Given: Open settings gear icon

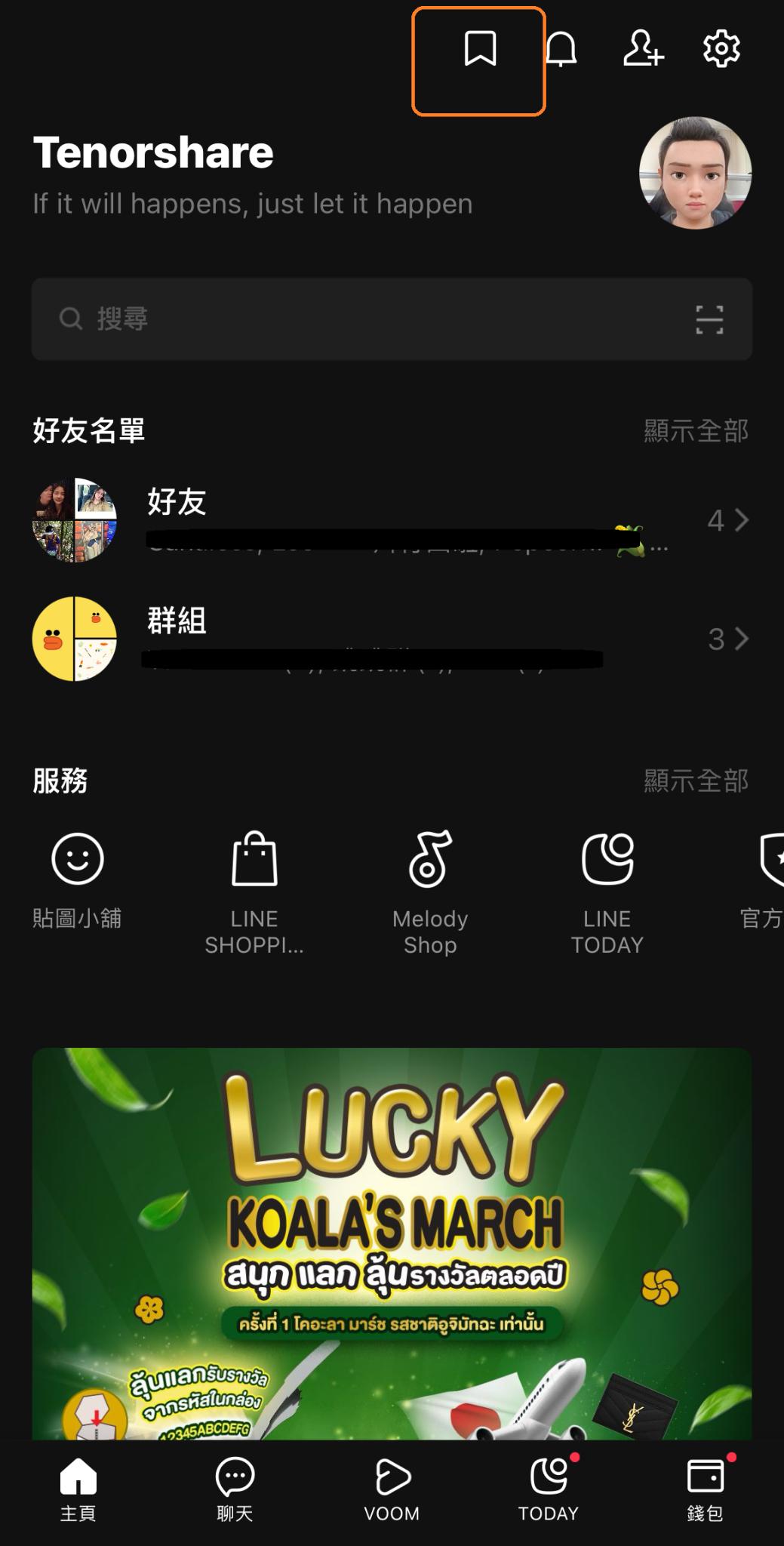Looking at the screenshot, I should click(x=721, y=50).
